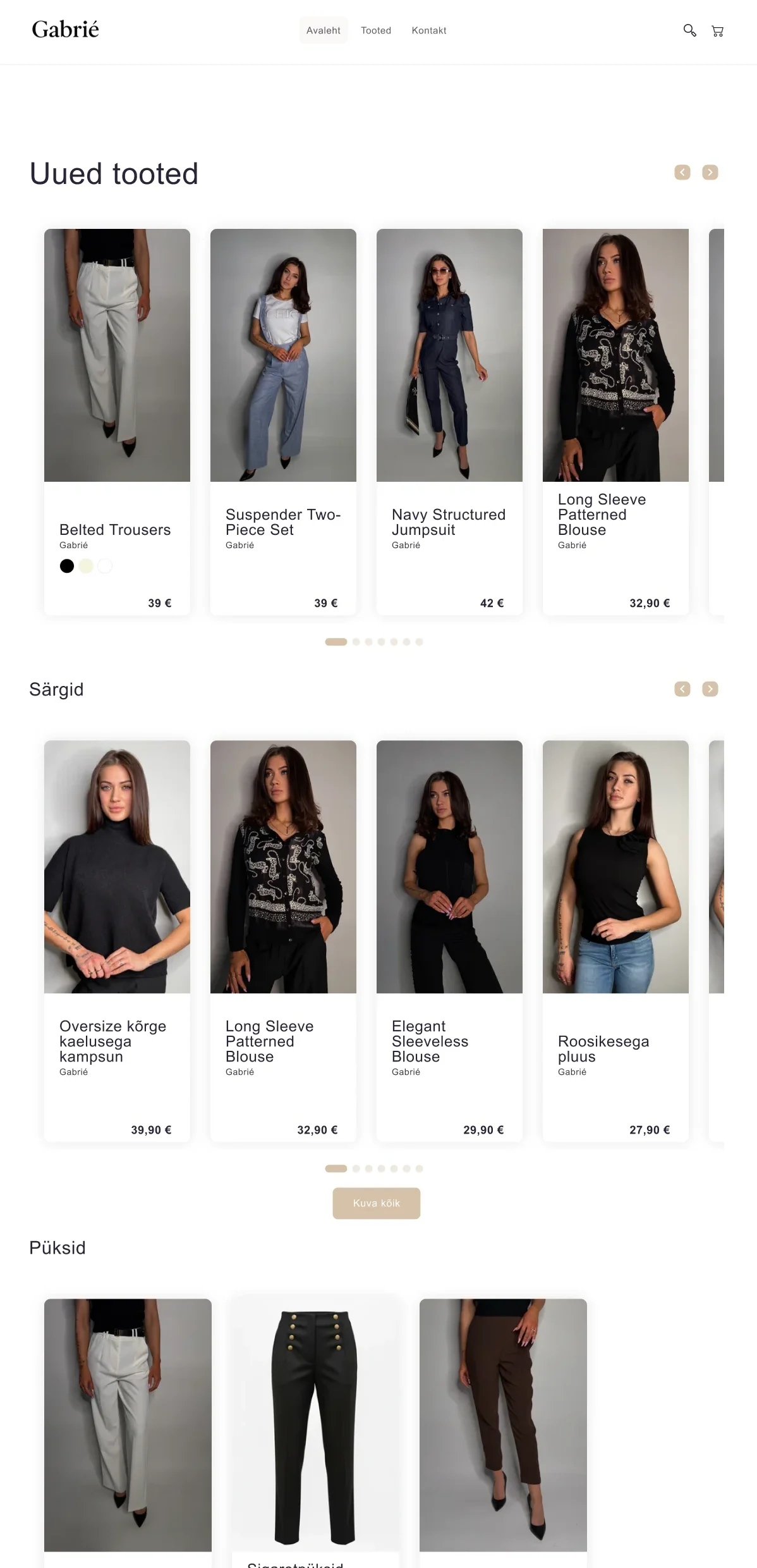Screen dimensions: 757x1568
Task: Show next items in Särgid carousel
Action: [x=710, y=689]
